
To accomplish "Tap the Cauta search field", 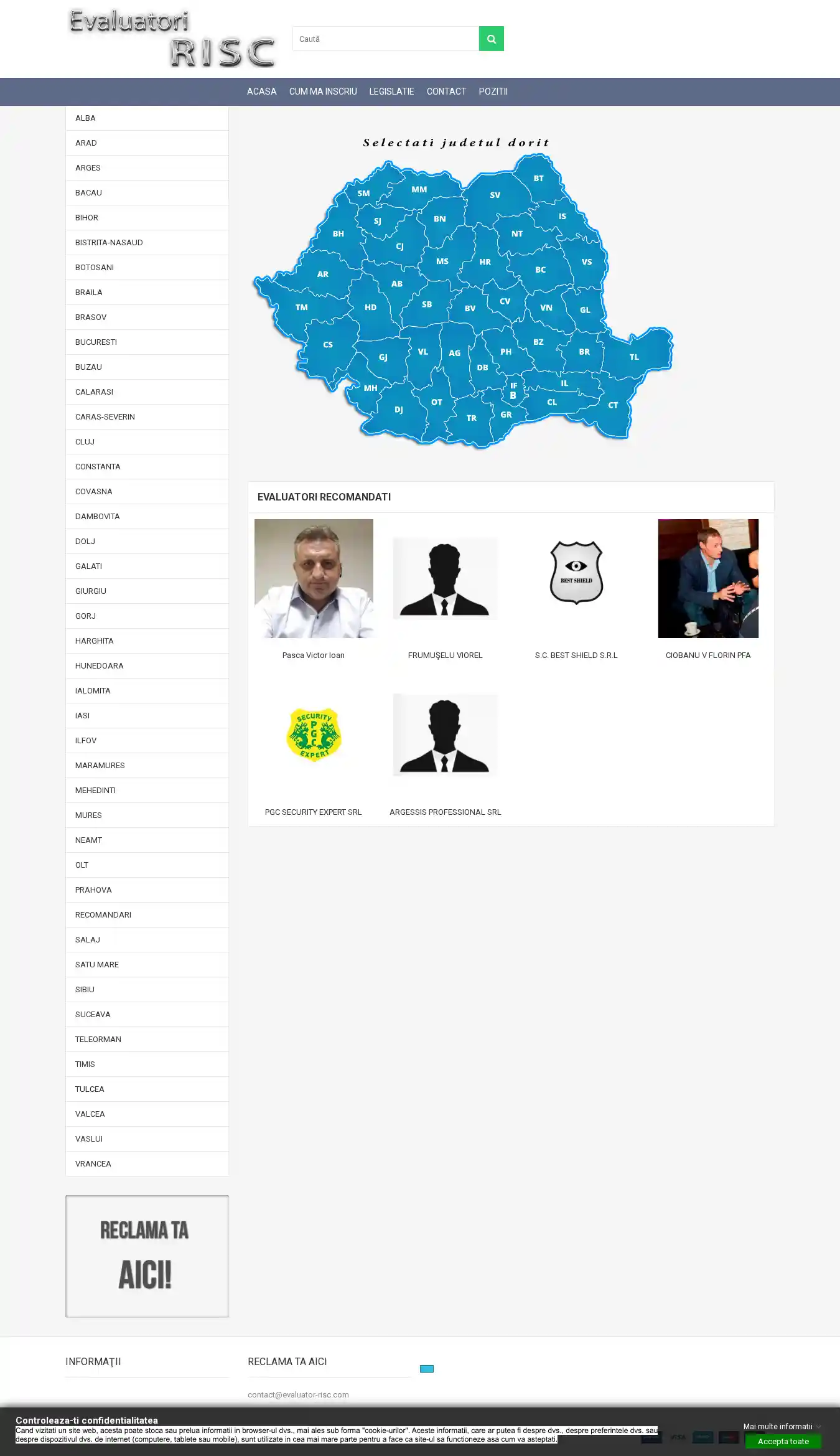I will pos(385,39).
